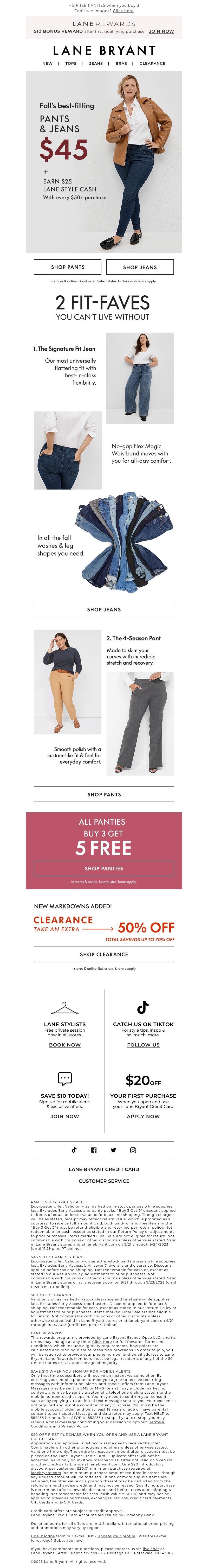Book a Lane Stylists session via BOOK NOW

click(x=64, y=1045)
